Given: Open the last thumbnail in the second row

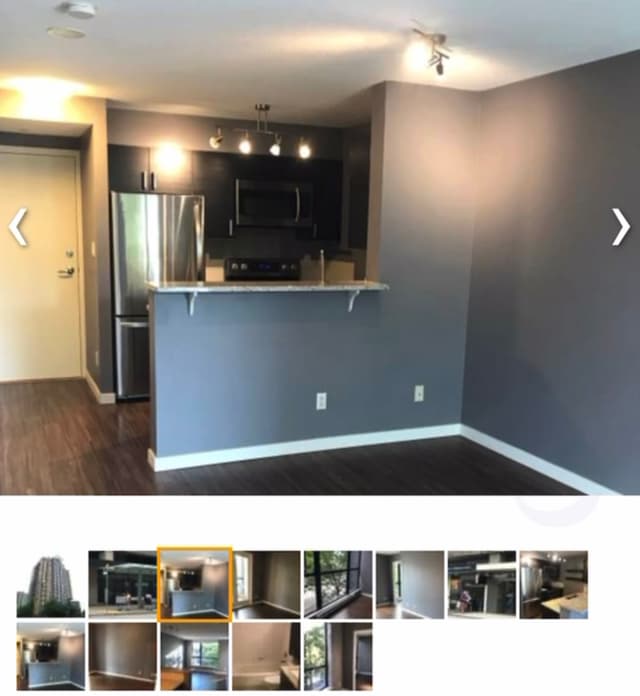Looking at the screenshot, I should coord(338,656).
